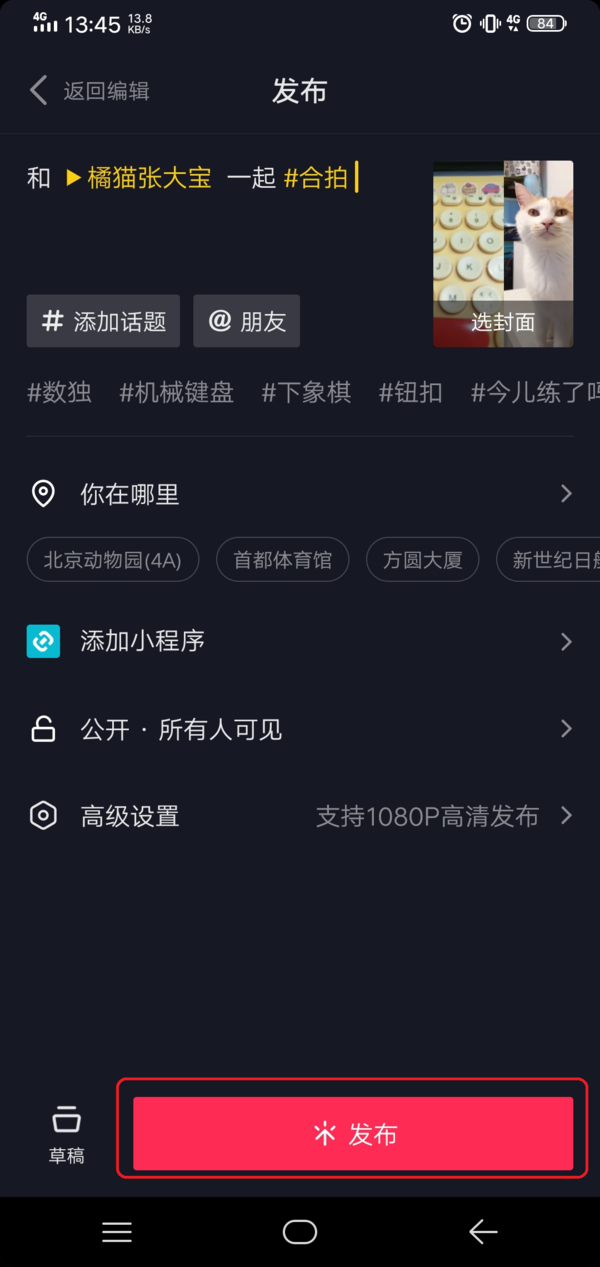Viewport: 600px width, 1267px height.
Task: Pick the 方圆大厦 location chip
Action: pyautogui.click(x=423, y=560)
